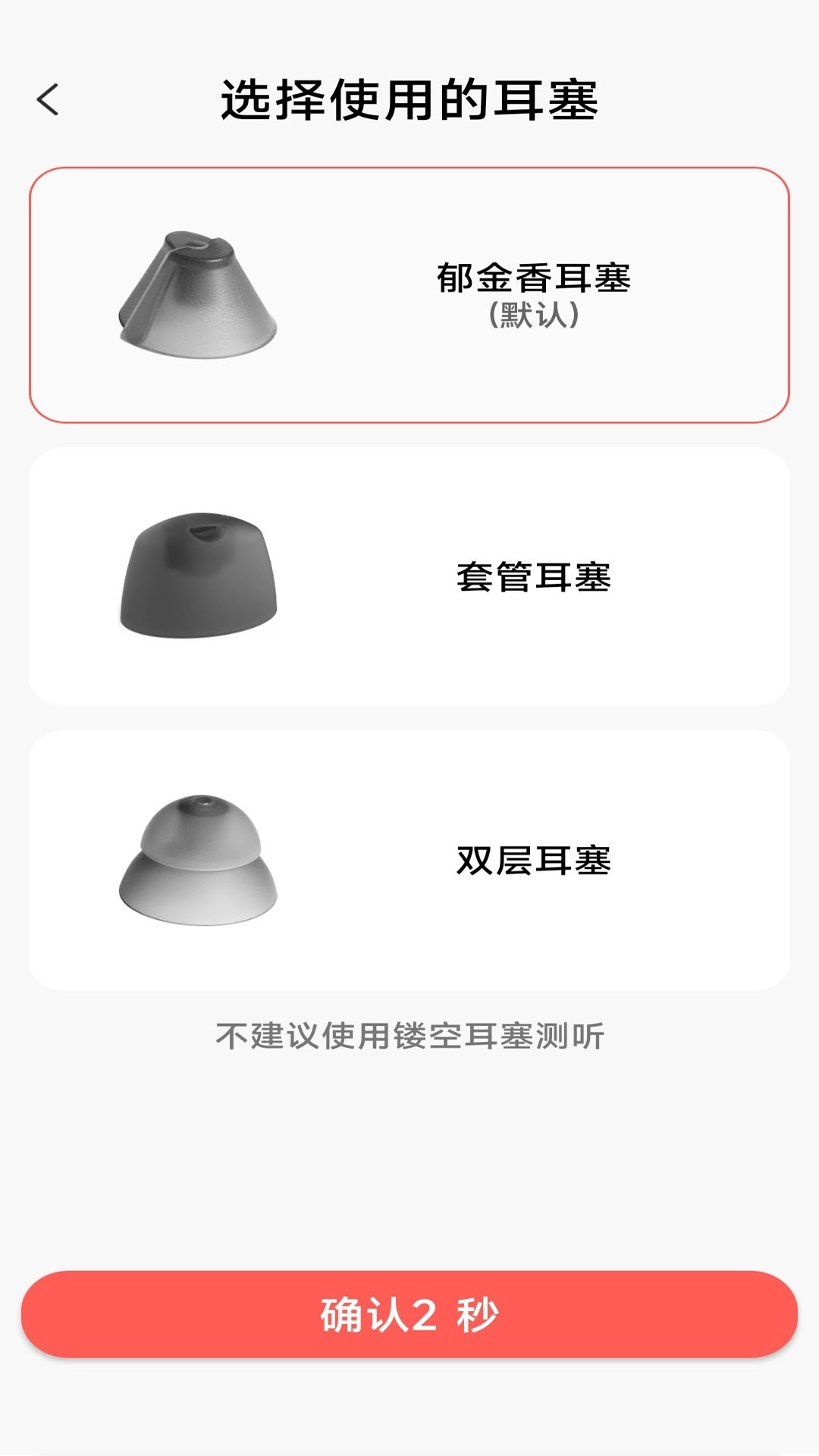Screen dimensions: 819x1456
Task: Open the 选择使用的耳塞 title header
Action: coord(409,99)
